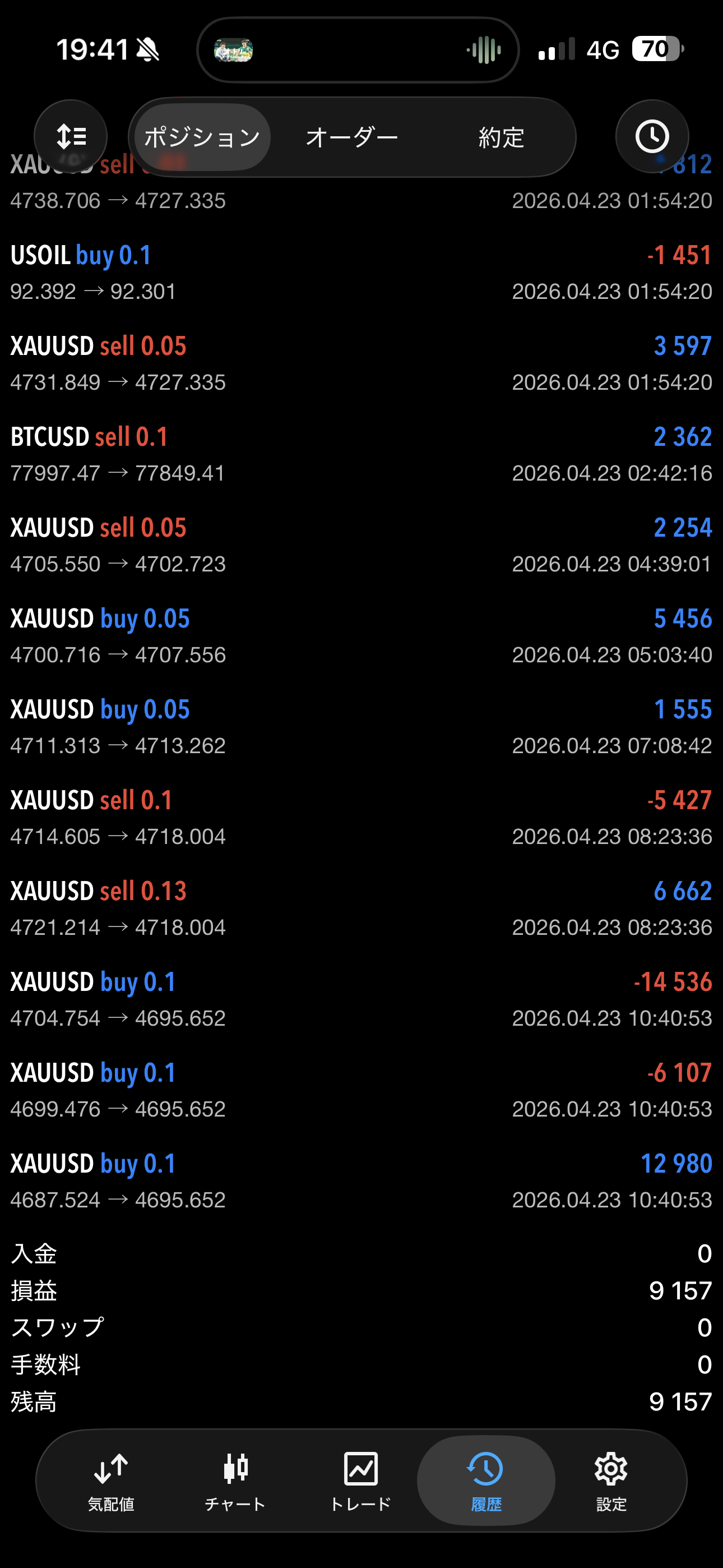723x1568 pixels.
Task: Open the USOIL buy 0.1 position
Action: (x=361, y=273)
